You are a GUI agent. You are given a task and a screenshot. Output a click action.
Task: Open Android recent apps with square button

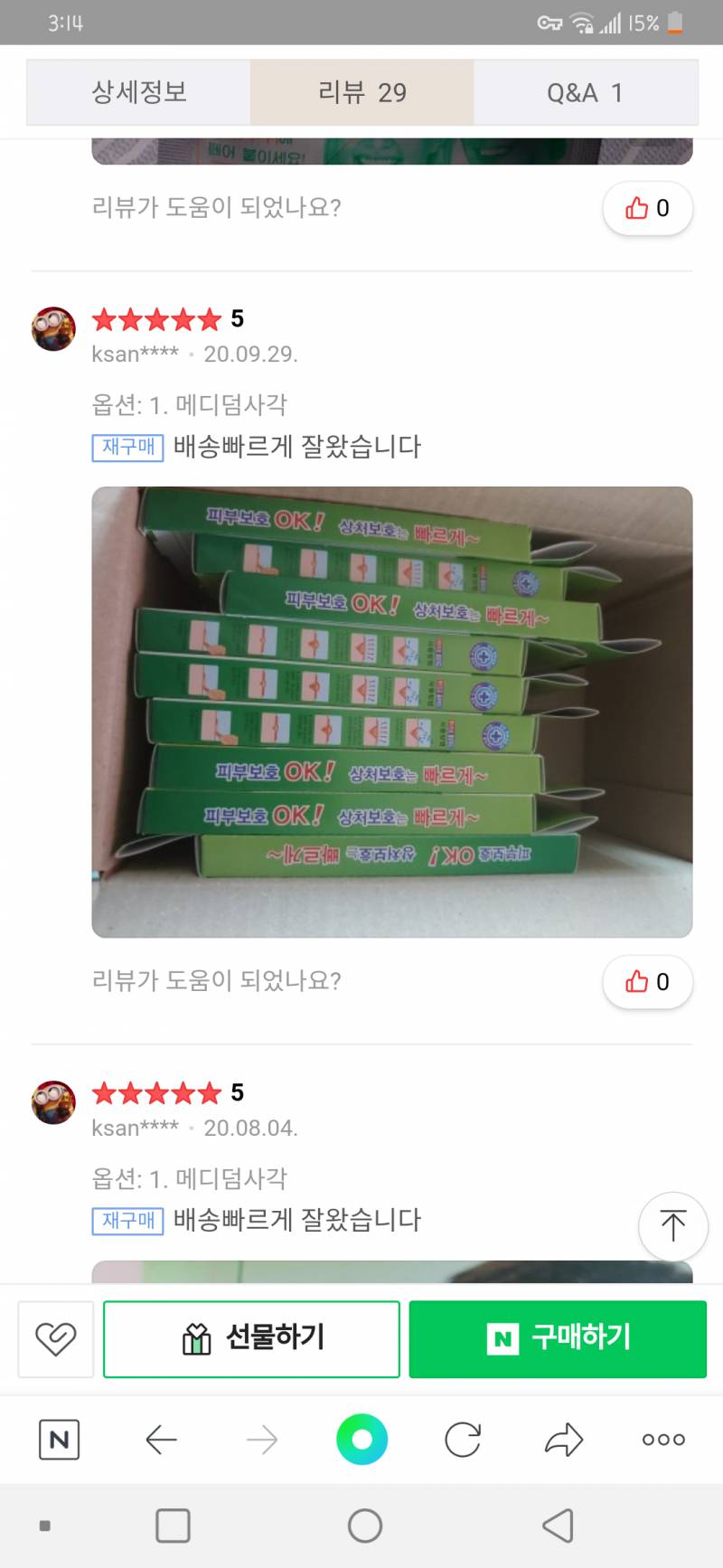pos(172,1525)
